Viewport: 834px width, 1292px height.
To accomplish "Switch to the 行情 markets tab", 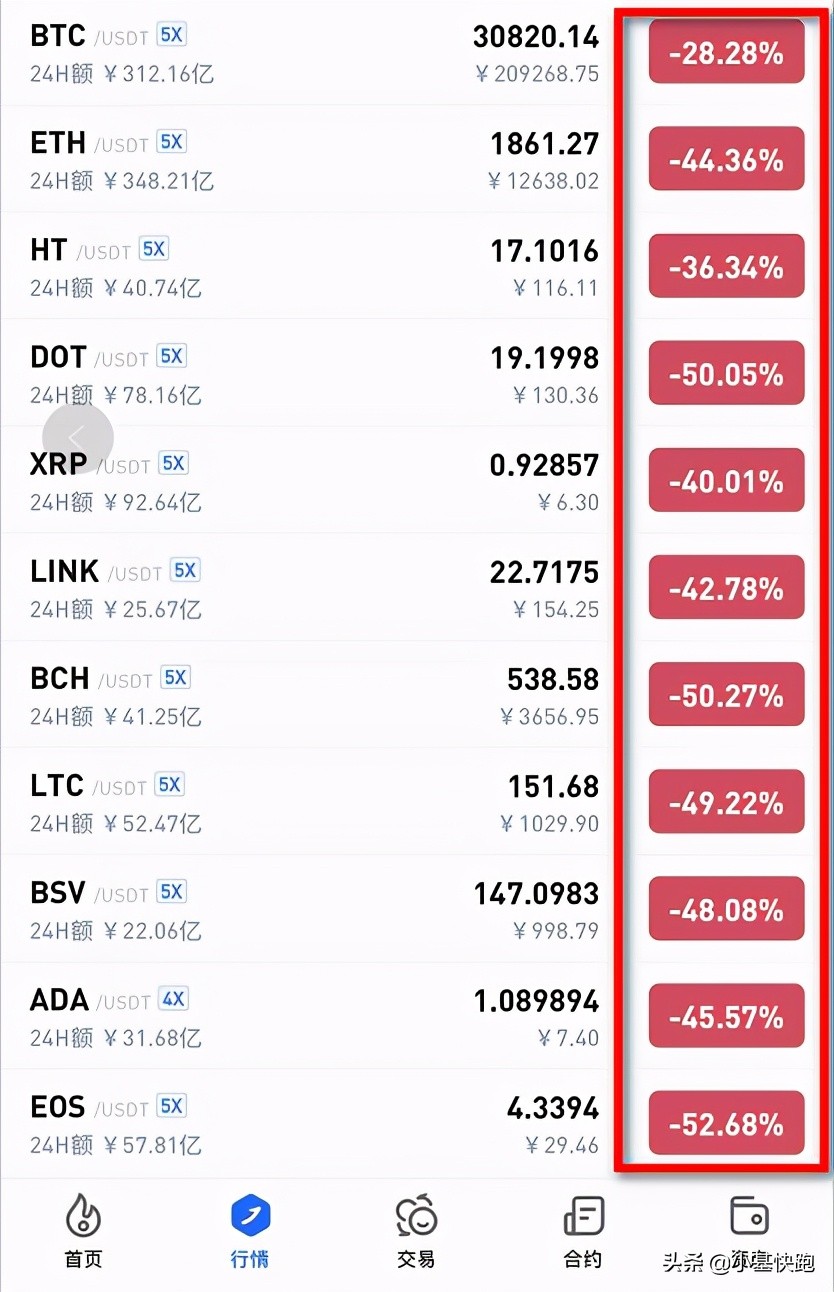I will [x=249, y=1230].
